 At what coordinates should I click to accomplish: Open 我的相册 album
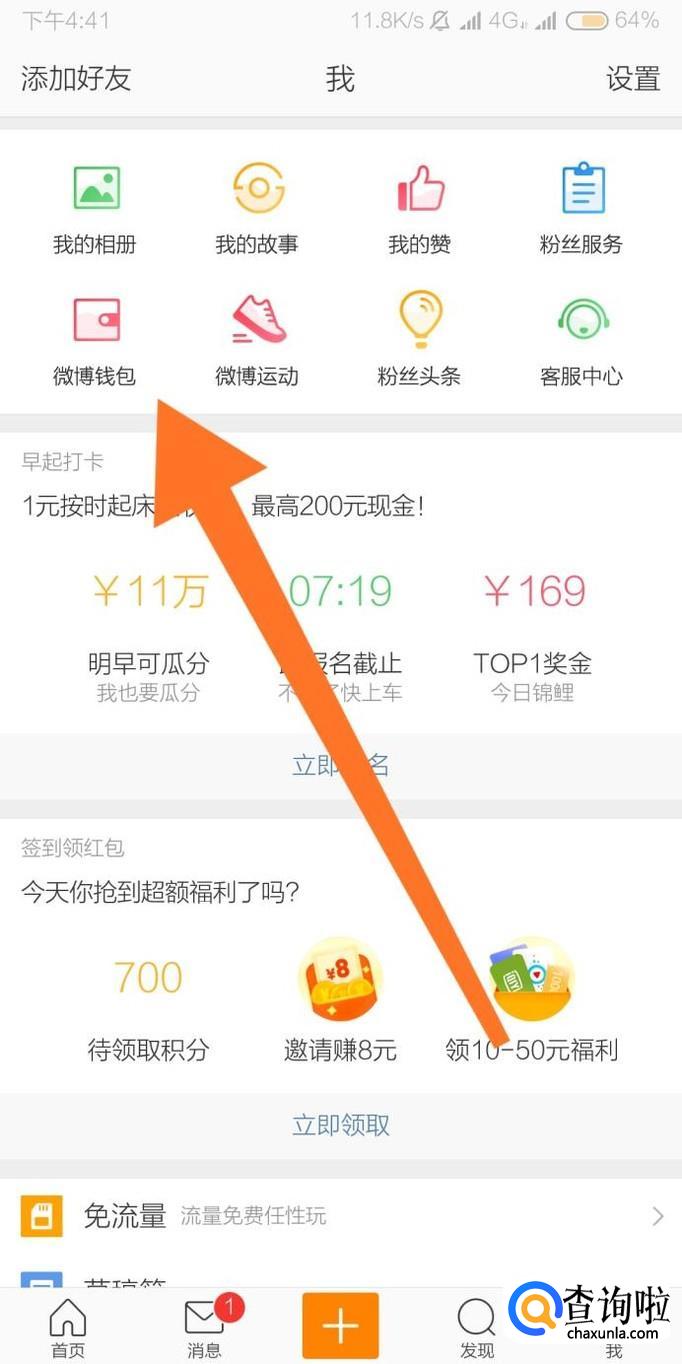click(95, 209)
